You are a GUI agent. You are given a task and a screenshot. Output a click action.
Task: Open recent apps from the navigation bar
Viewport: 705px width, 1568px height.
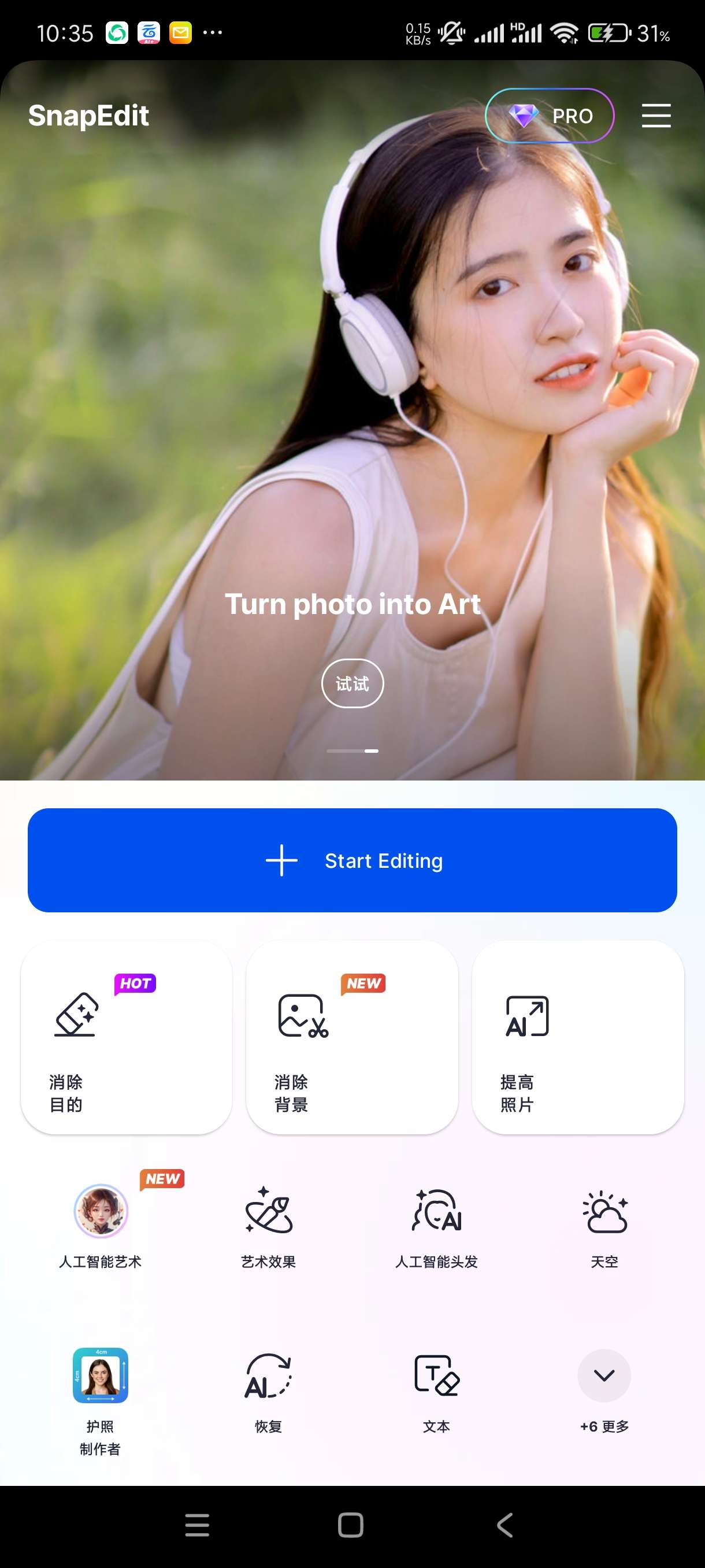(x=197, y=1525)
